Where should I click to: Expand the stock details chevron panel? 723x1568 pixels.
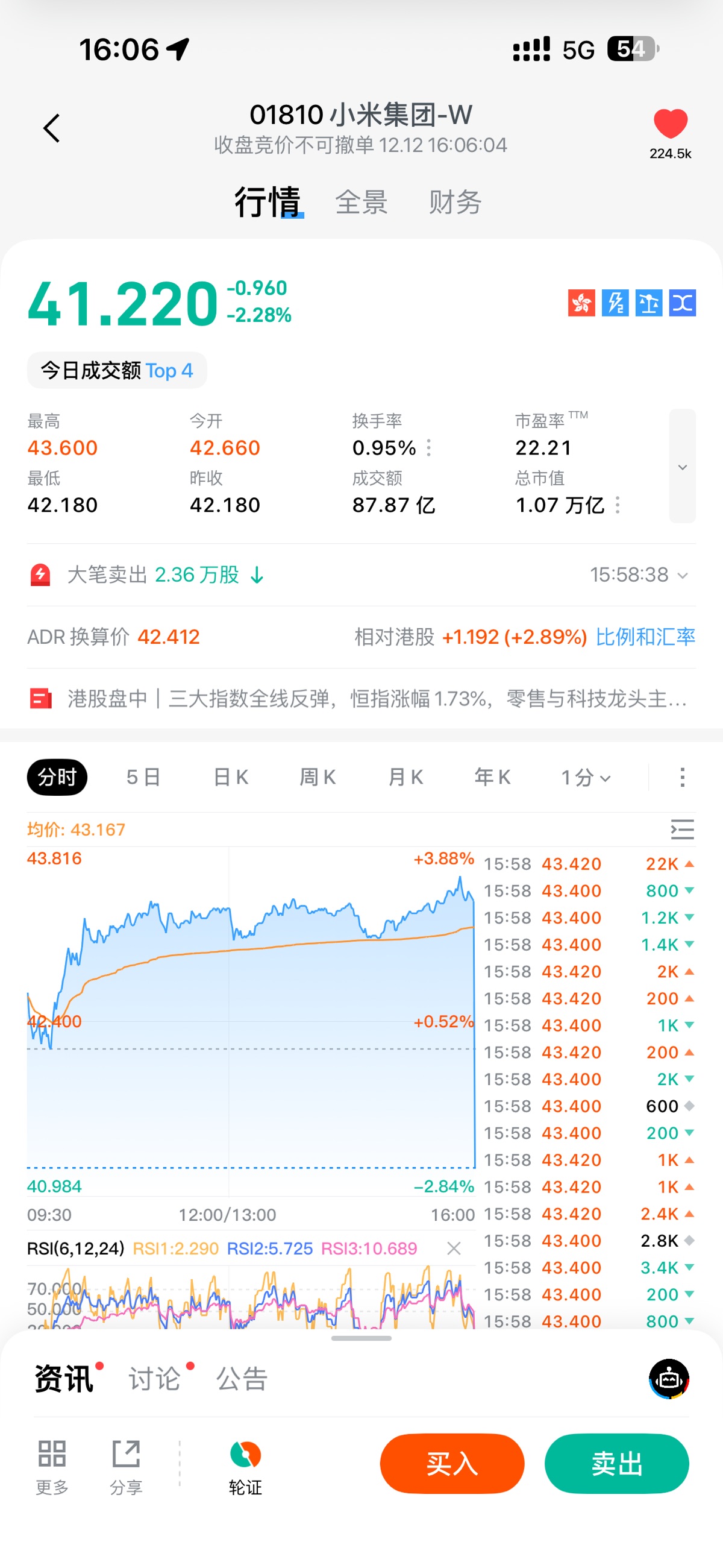(x=682, y=466)
